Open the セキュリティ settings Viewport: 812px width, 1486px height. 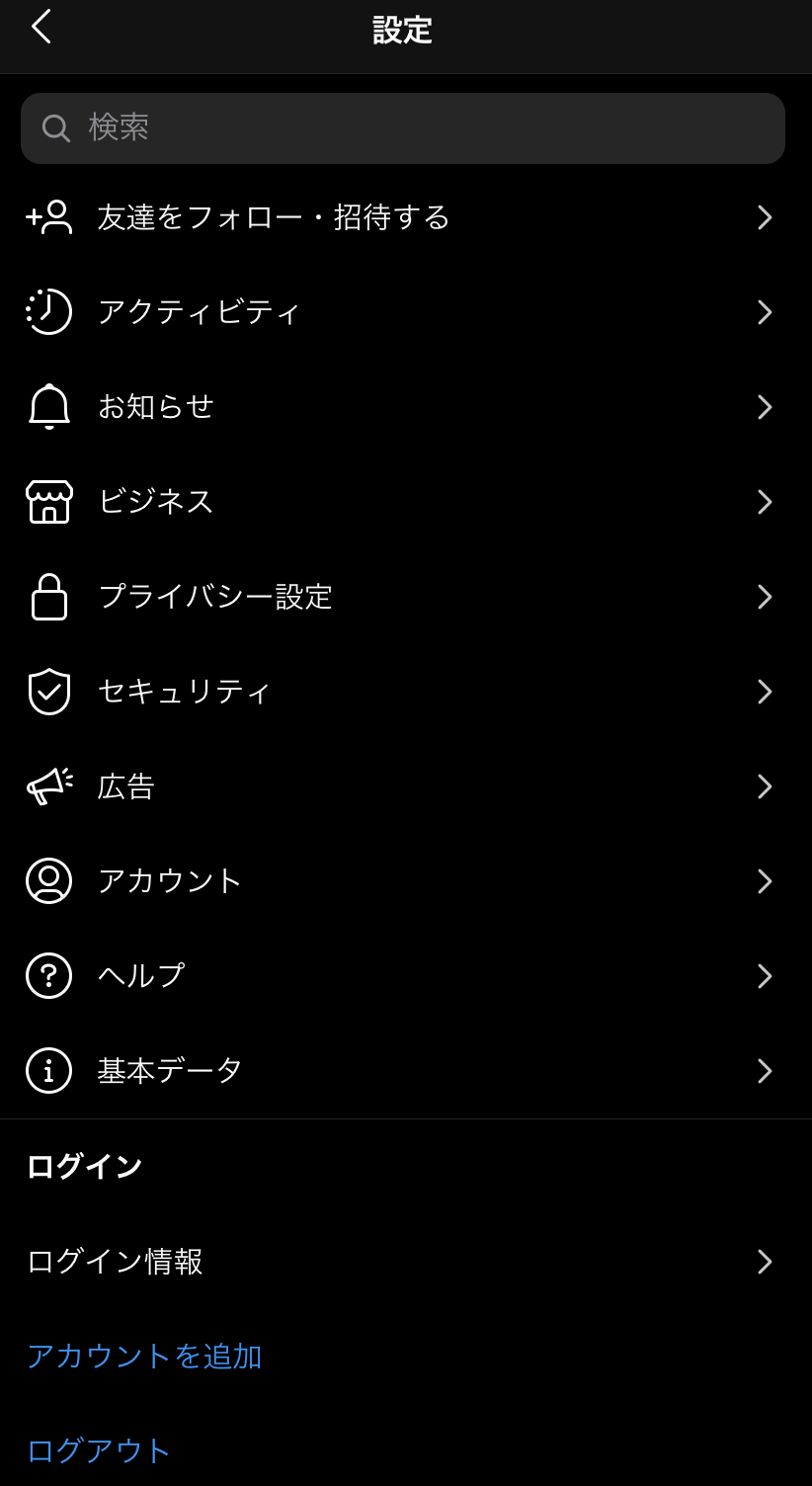[406, 692]
